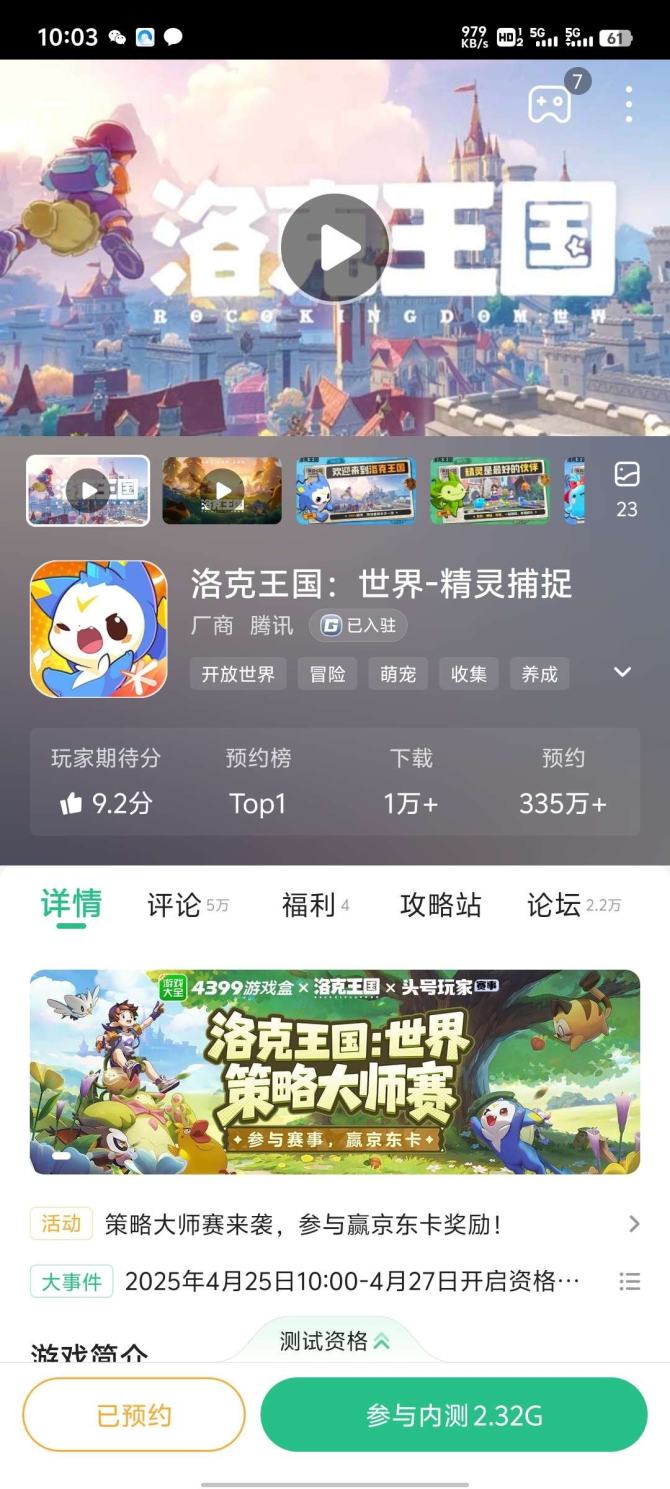Tap the 冒险 tag chip
The image size is (670, 1489).
(x=327, y=674)
